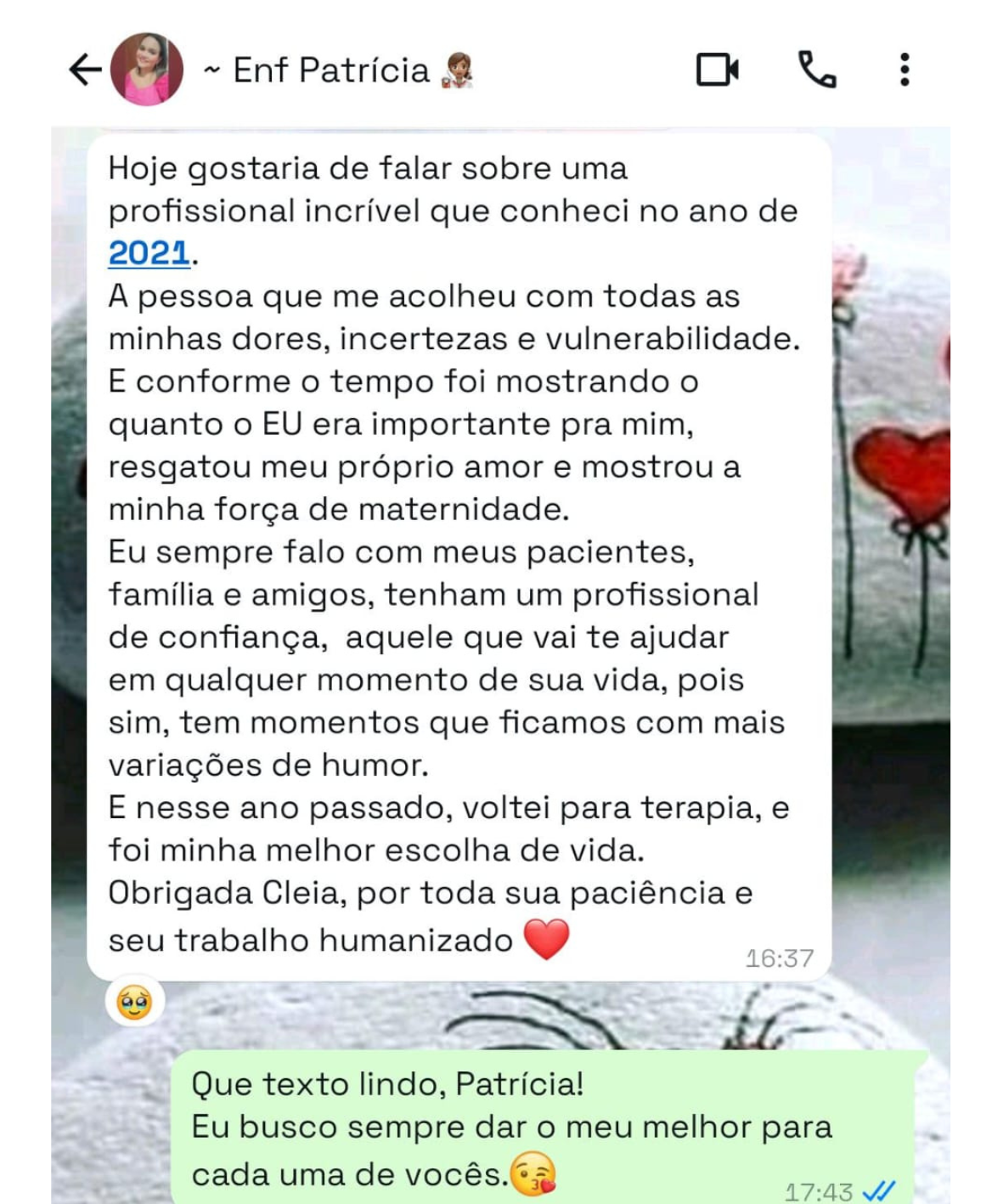The image size is (1003, 1204).
Task: Tap the red heart emoji in the message
Action: click(x=547, y=939)
